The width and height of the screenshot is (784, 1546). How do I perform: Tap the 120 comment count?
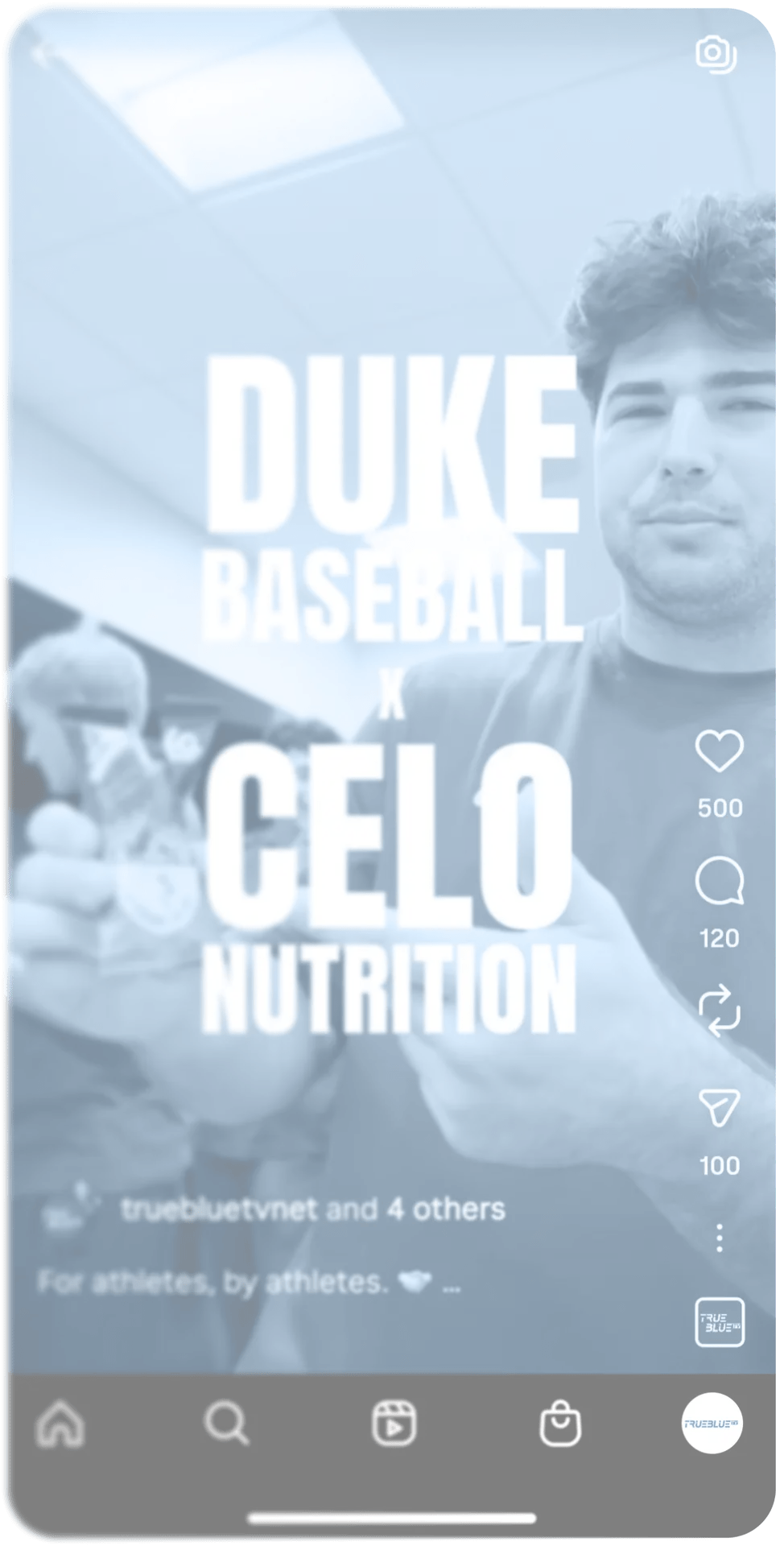click(721, 938)
